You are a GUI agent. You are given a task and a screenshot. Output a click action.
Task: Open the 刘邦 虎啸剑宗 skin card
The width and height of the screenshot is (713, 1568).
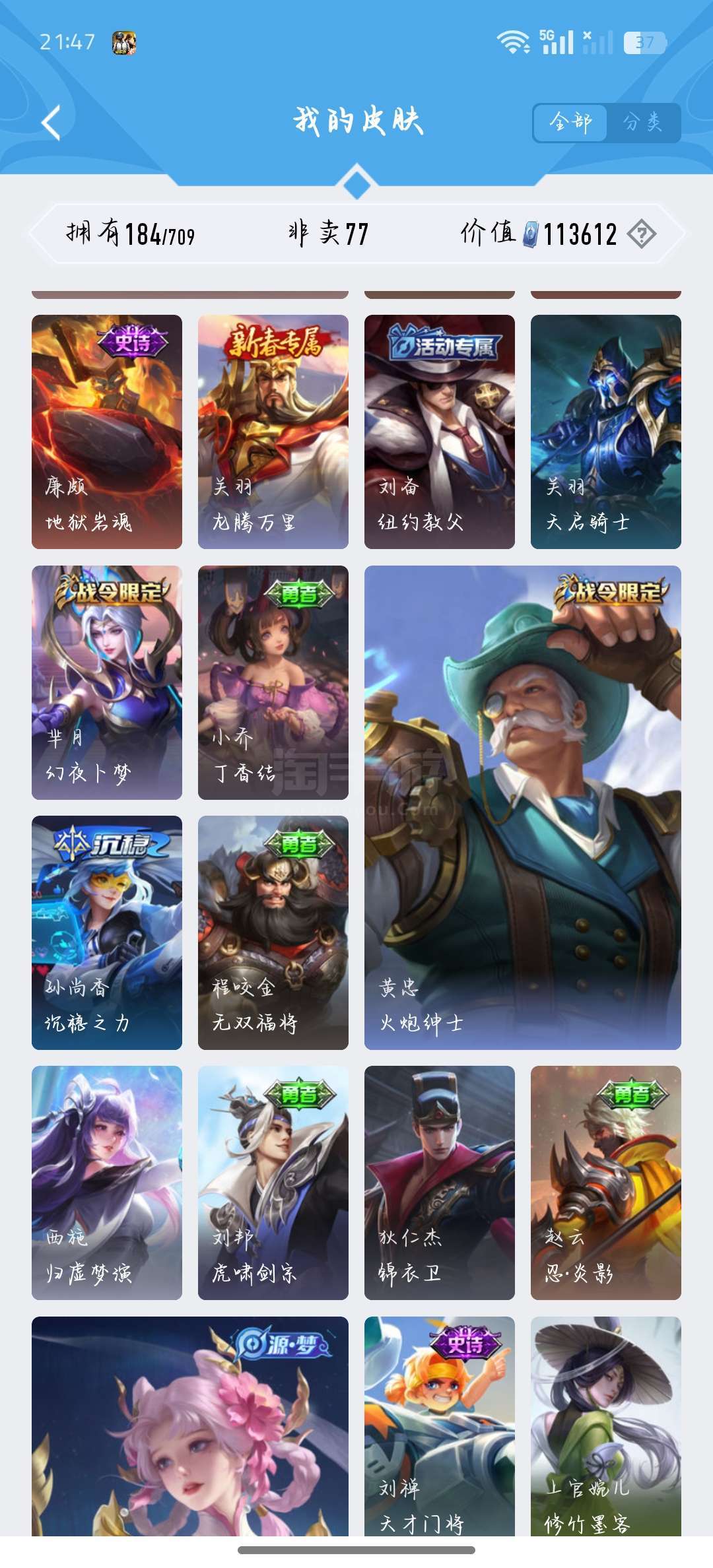[x=273, y=1183]
